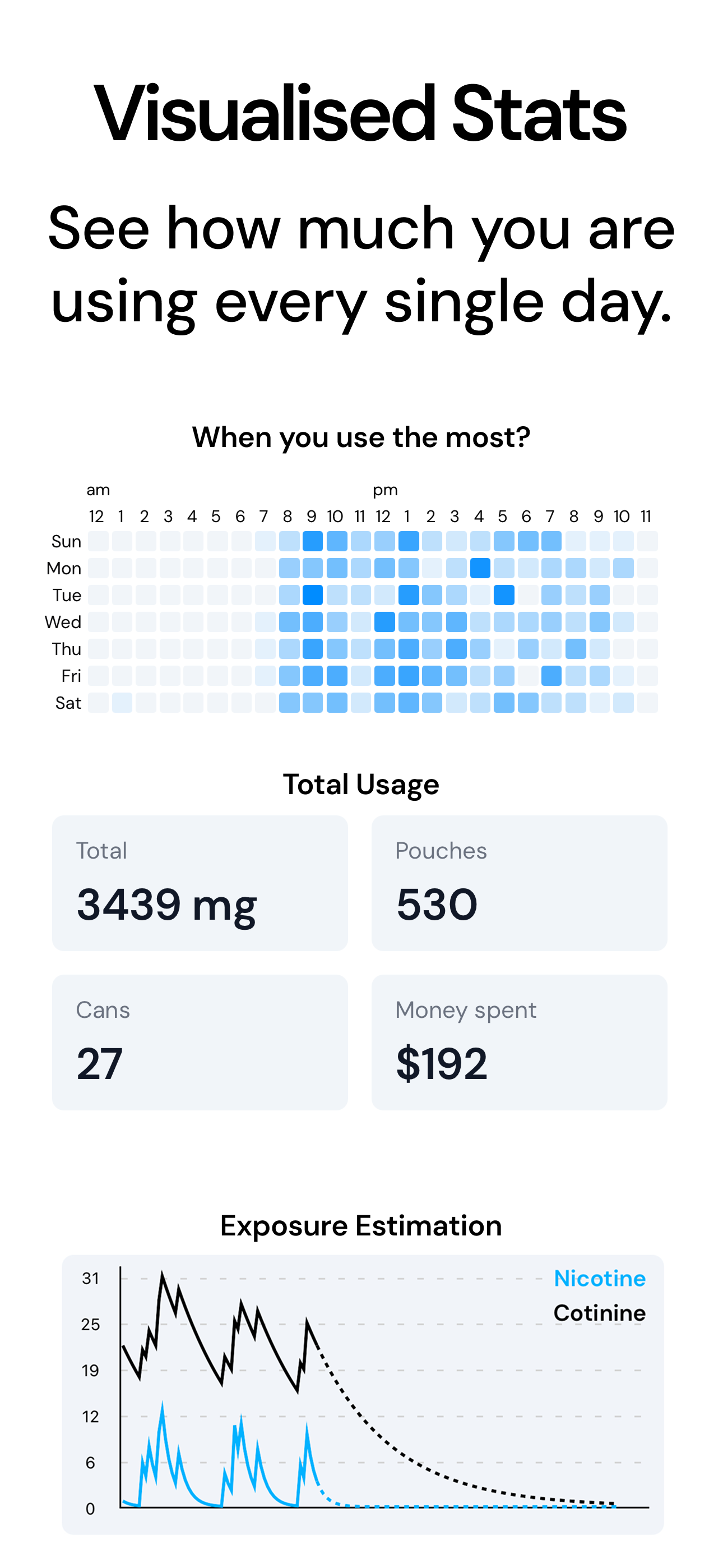Expand the Total usage card
The height and width of the screenshot is (1568, 723).
[x=200, y=884]
